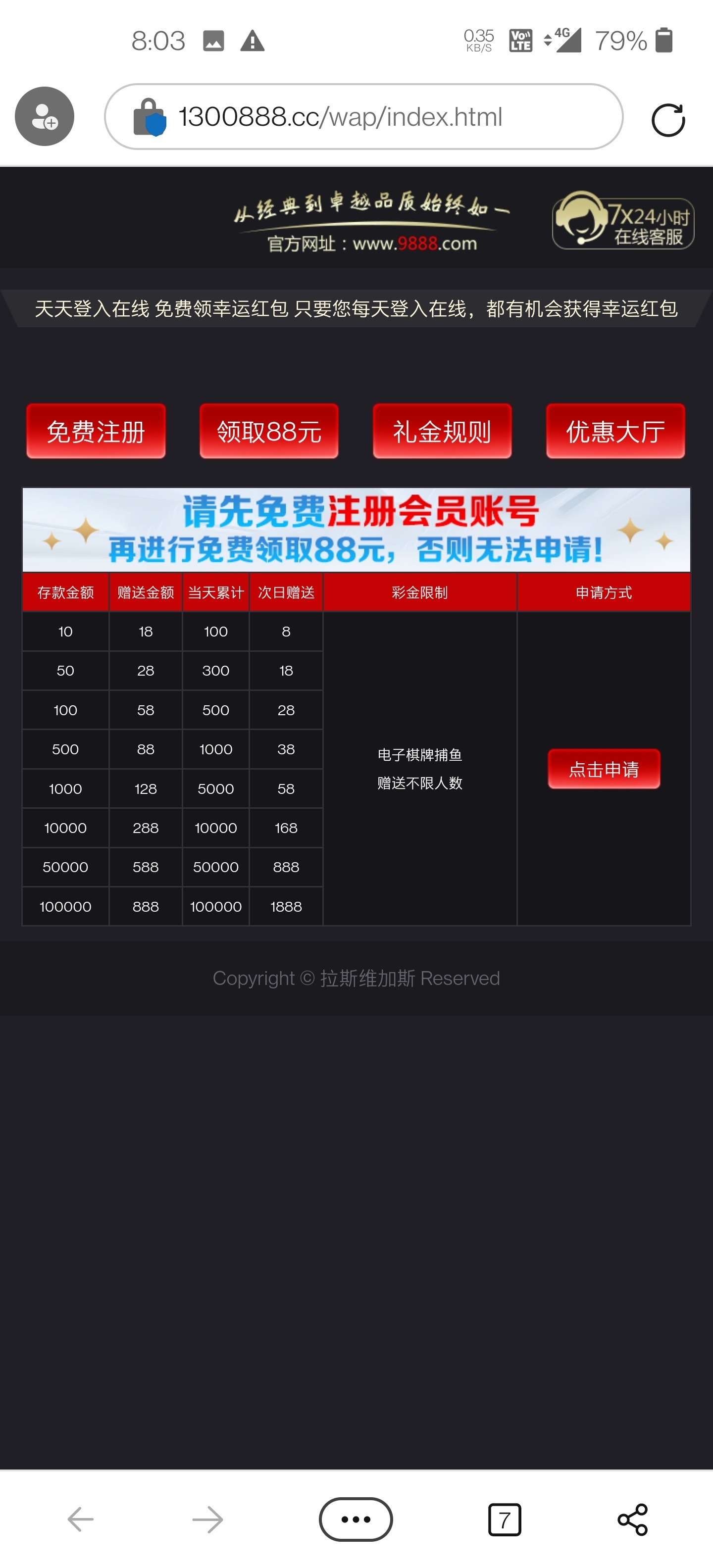The height and width of the screenshot is (1568, 713).
Task: Open the 注册会员账号 banner
Action: coord(356,529)
